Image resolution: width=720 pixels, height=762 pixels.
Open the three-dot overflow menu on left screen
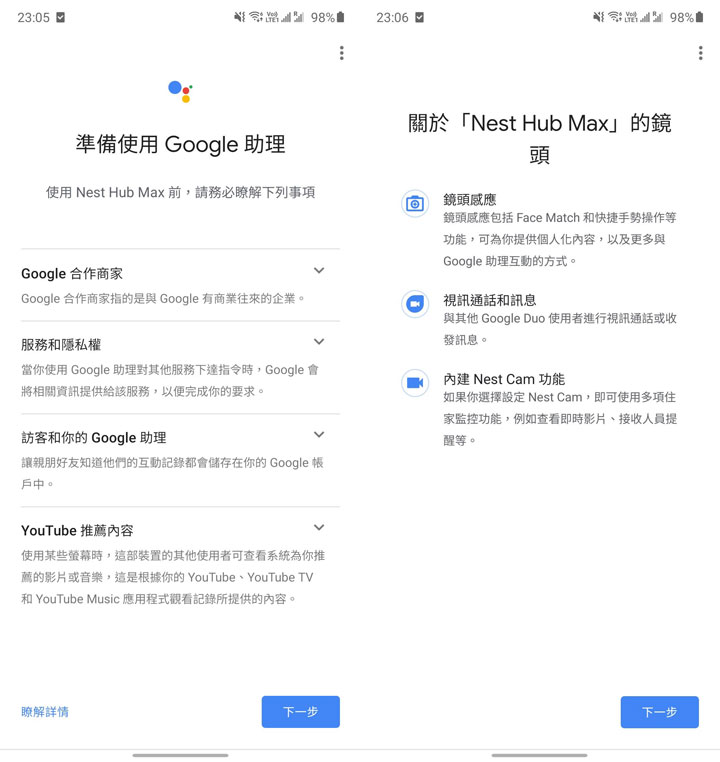pos(341,52)
